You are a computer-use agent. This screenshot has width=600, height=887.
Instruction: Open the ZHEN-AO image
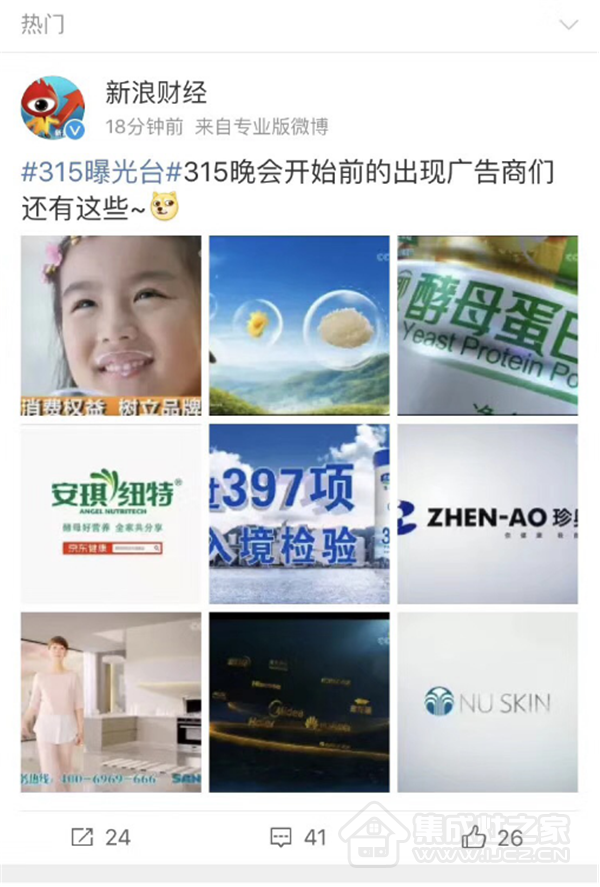click(x=487, y=513)
